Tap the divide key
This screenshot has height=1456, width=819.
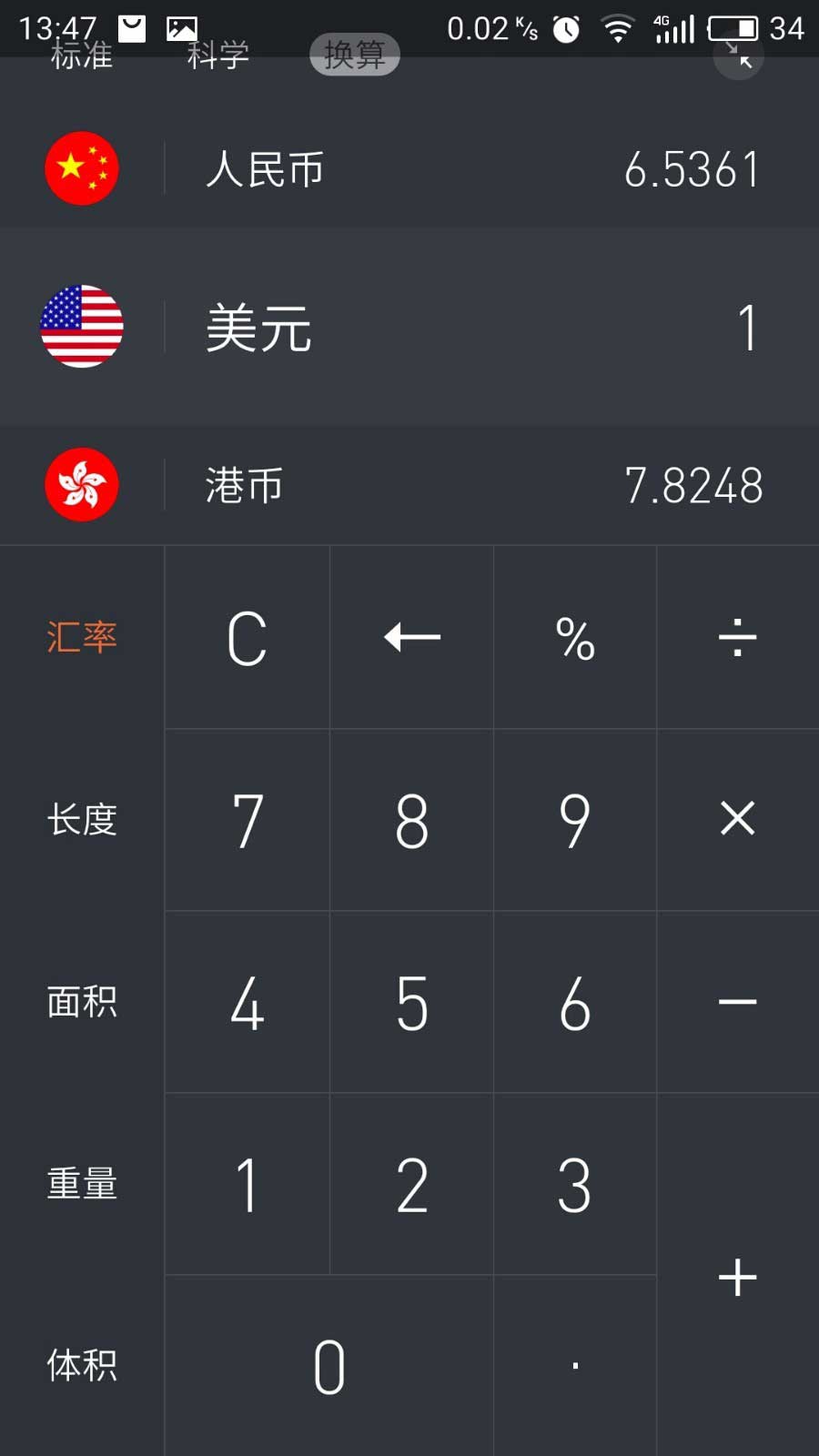click(737, 638)
